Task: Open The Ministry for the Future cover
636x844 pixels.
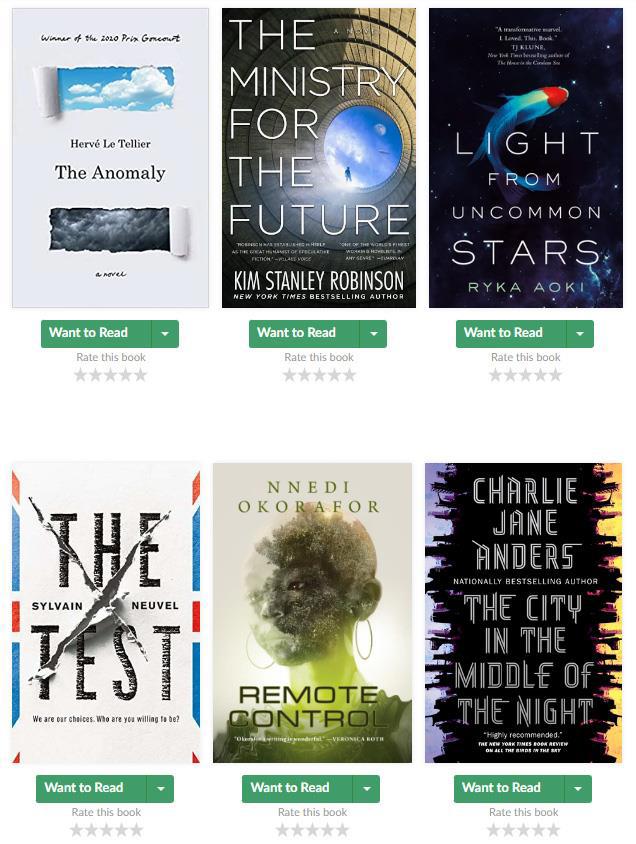Action: [318, 158]
